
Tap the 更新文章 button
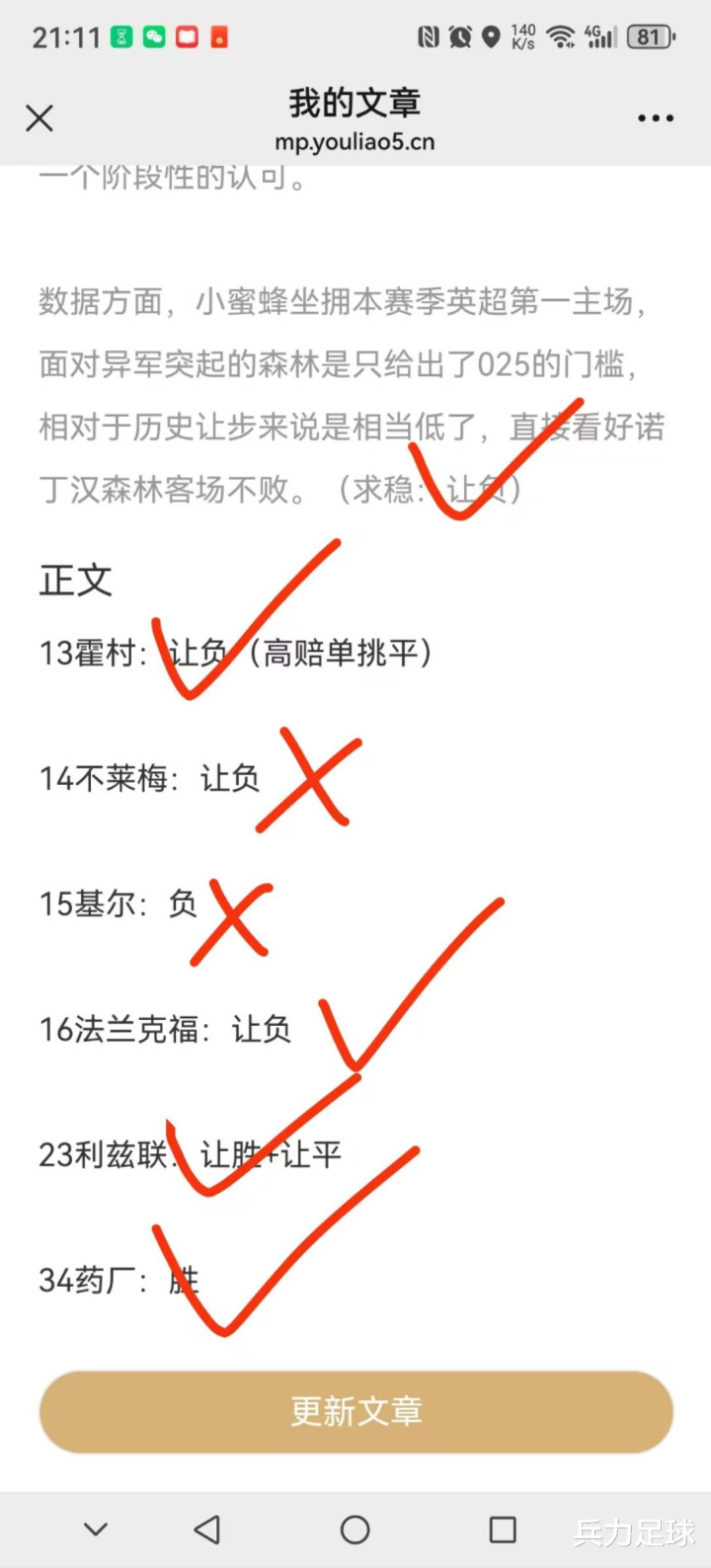coord(355,1412)
